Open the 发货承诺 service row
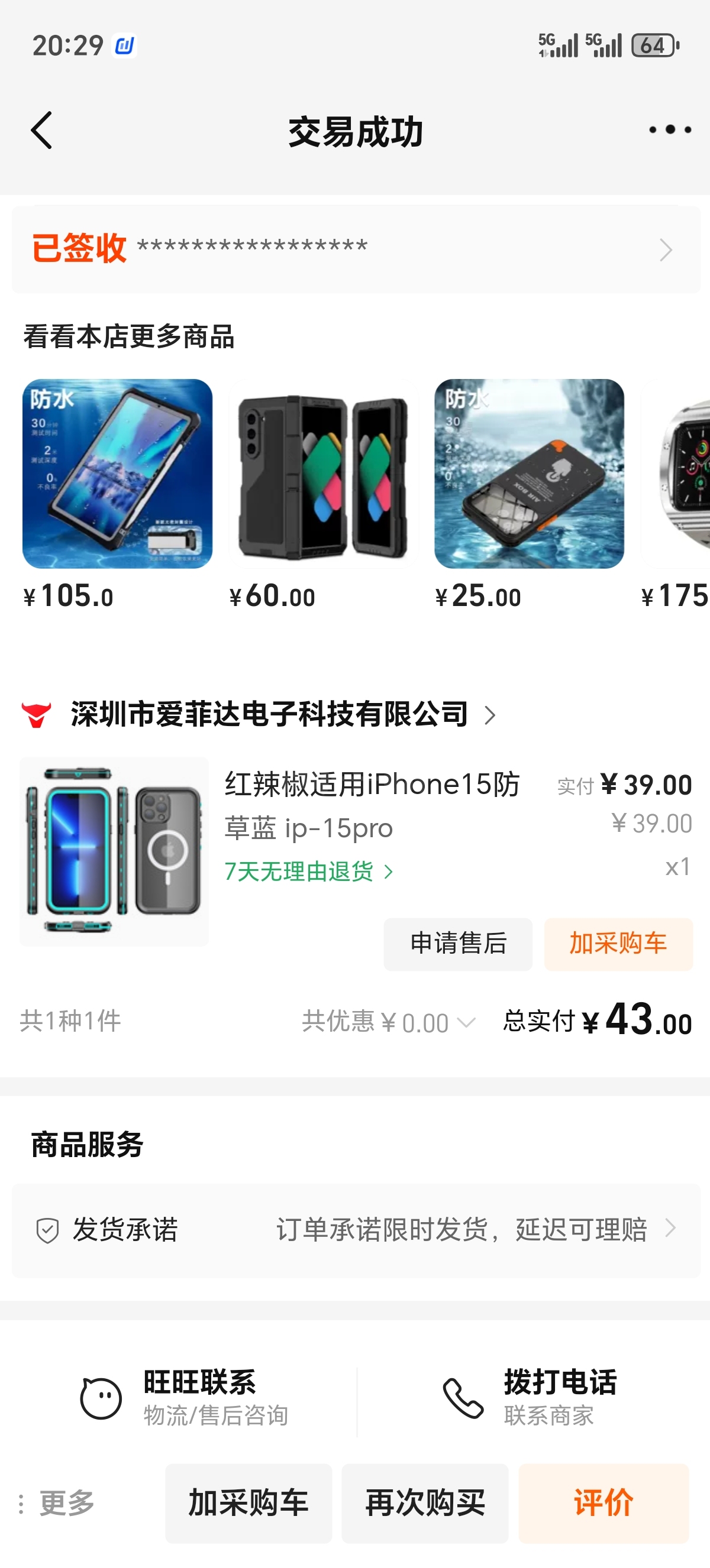The image size is (710, 1568). tap(356, 1230)
